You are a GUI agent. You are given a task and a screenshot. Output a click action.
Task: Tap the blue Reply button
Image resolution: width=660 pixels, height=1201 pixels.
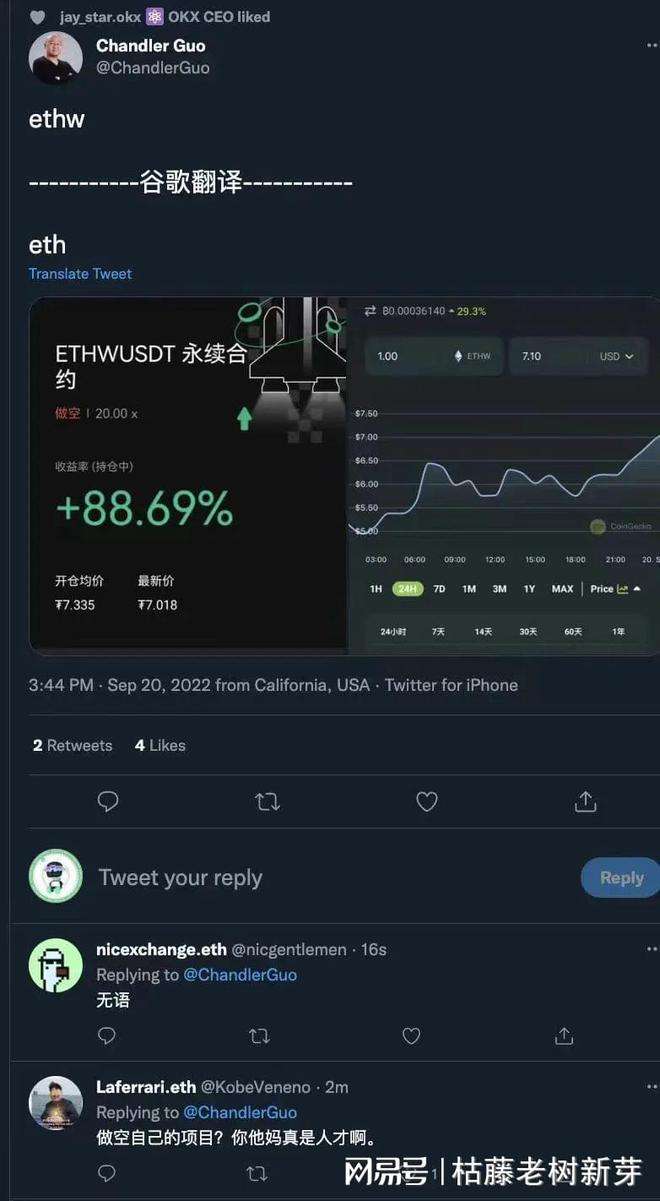pyautogui.click(x=621, y=878)
